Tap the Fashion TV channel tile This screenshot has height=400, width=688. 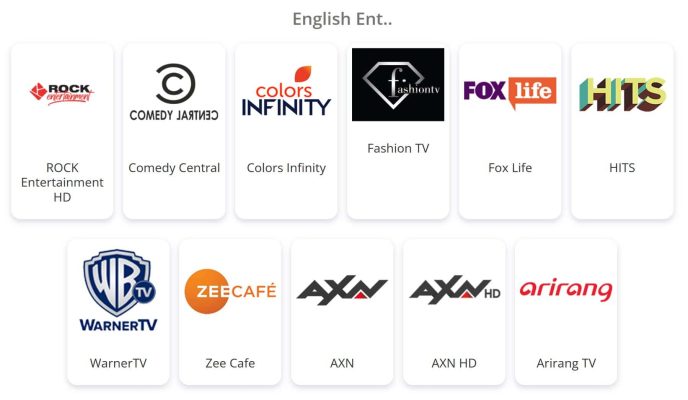click(398, 131)
